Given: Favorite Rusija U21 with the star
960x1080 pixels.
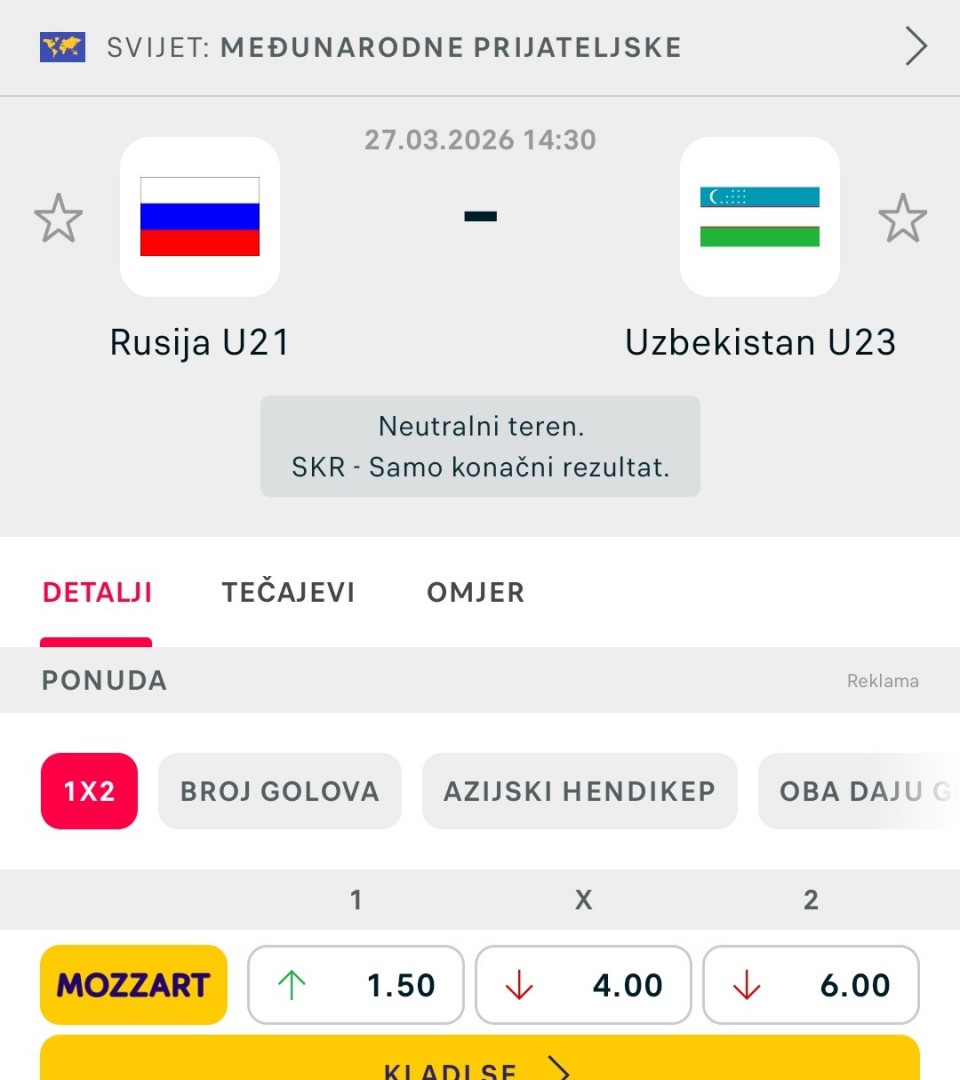Looking at the screenshot, I should pyautogui.click(x=58, y=218).
